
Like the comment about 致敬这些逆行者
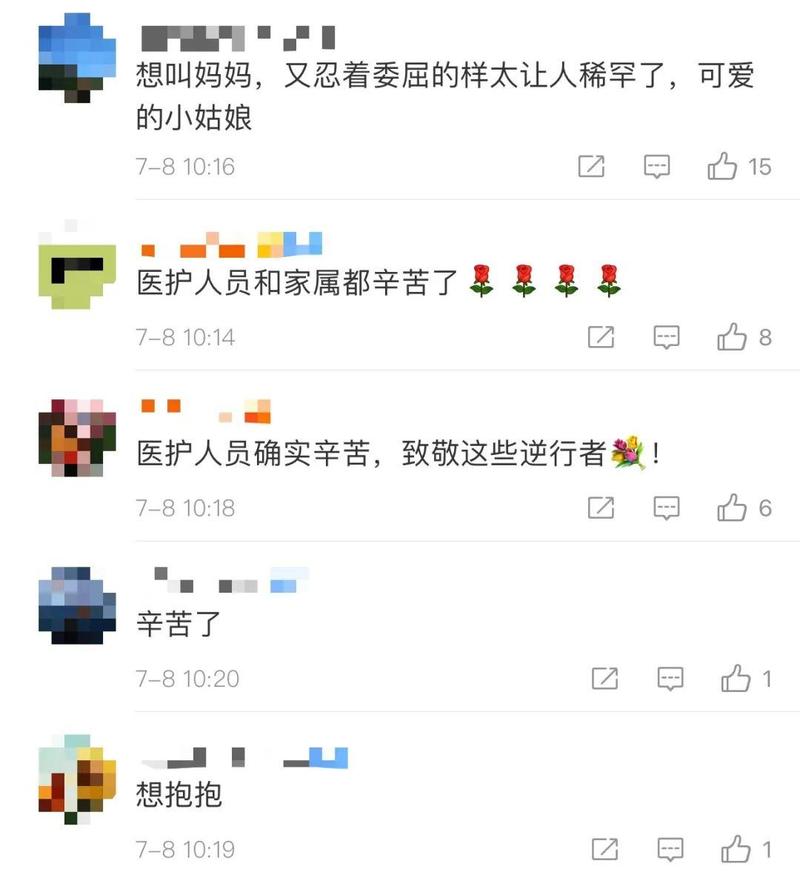(732, 508)
